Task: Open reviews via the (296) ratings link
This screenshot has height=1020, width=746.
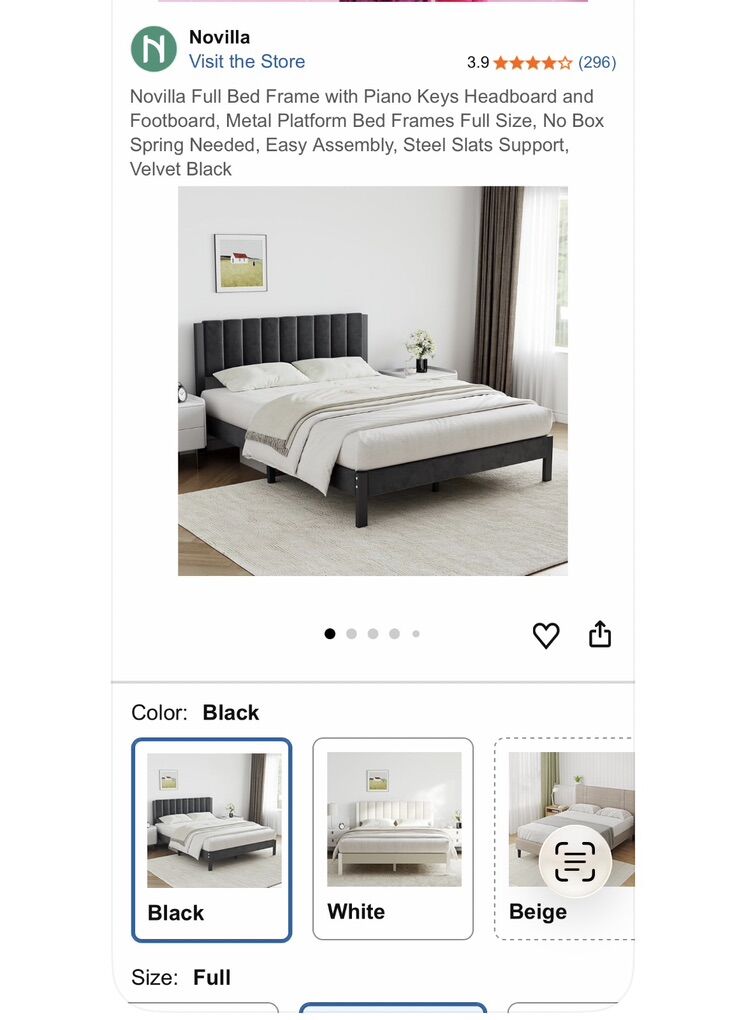Action: coord(599,62)
